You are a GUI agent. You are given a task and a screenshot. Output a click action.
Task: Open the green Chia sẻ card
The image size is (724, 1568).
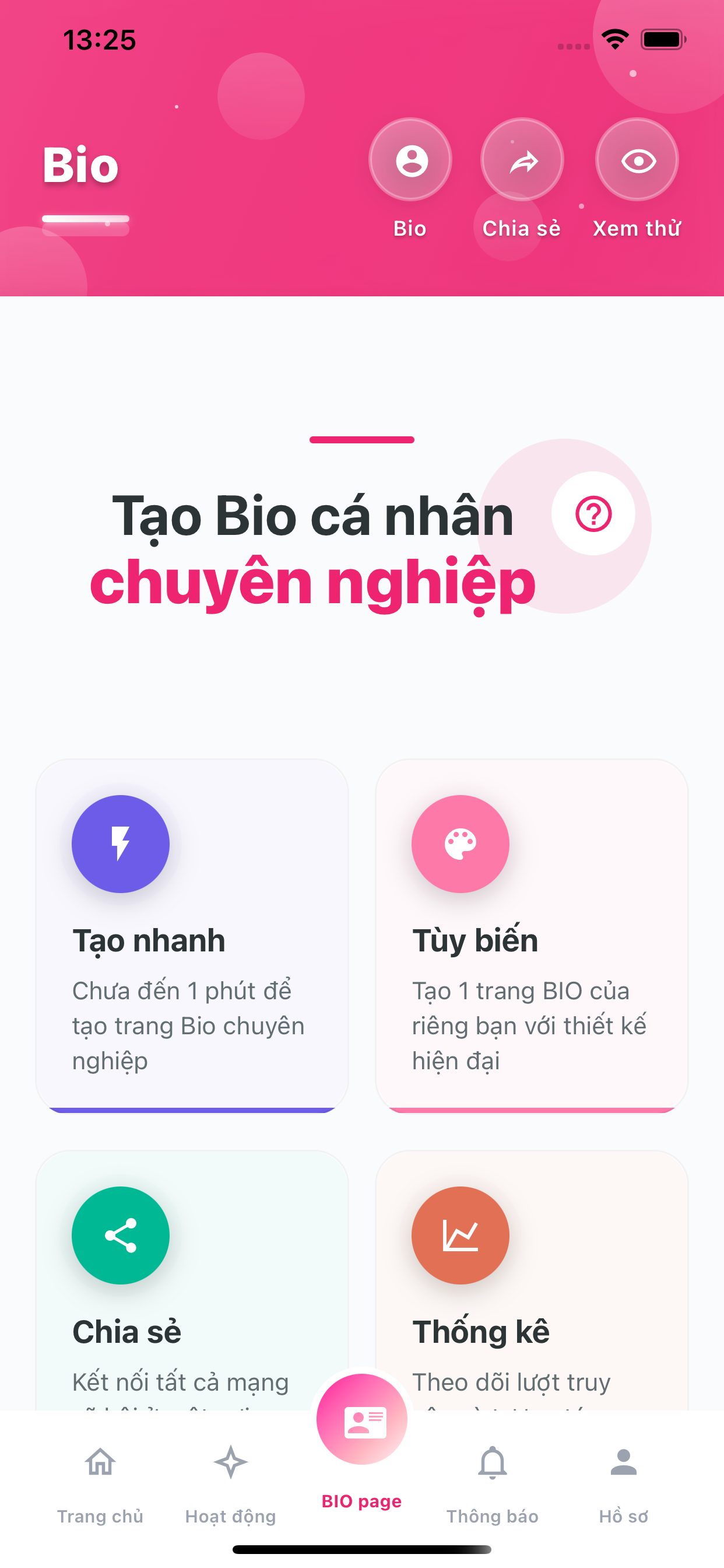point(192,1278)
